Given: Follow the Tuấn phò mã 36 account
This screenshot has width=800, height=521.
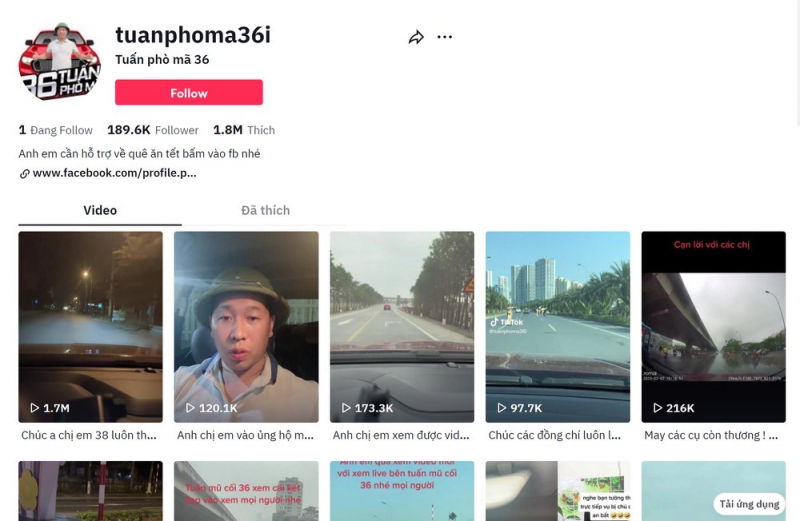Looking at the screenshot, I should pyautogui.click(x=189, y=93).
